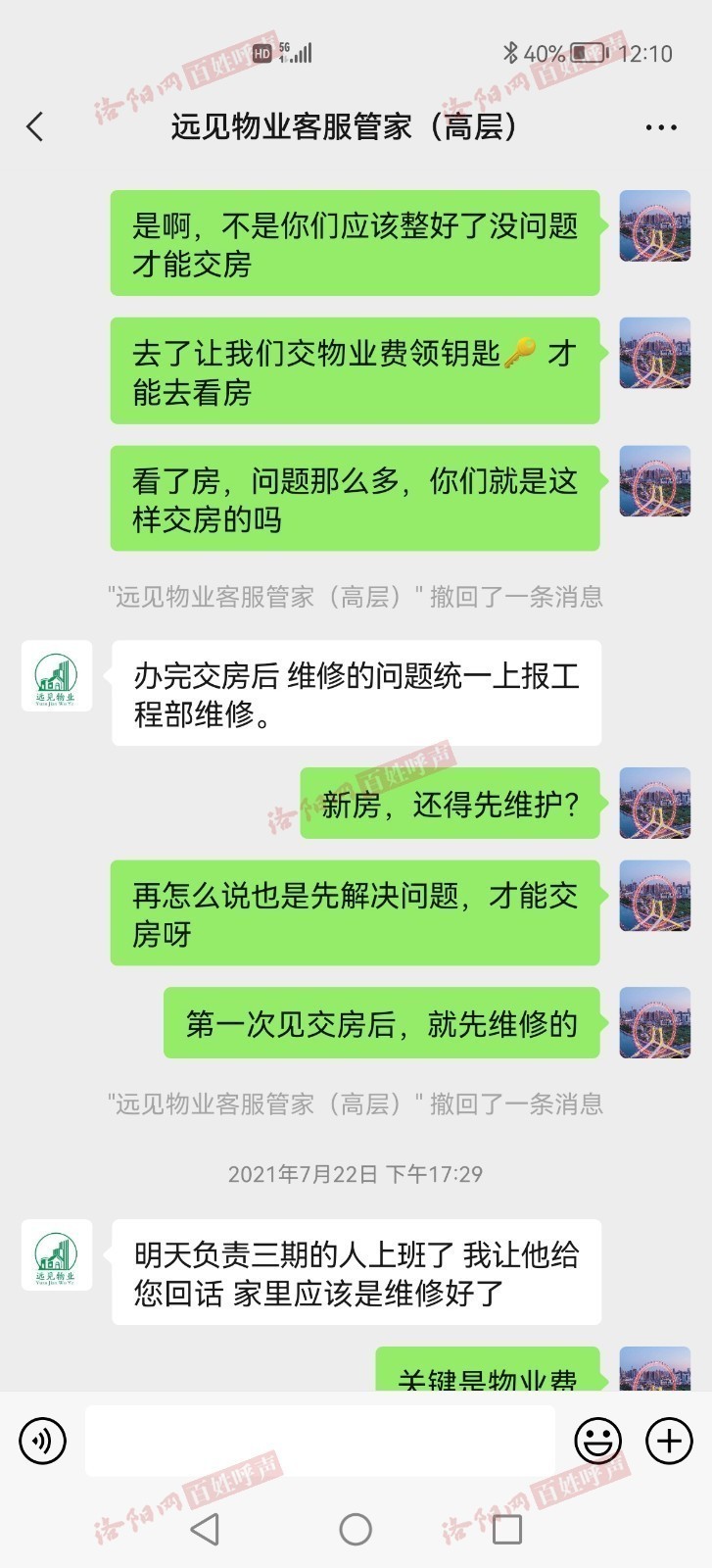The height and width of the screenshot is (1568, 712).
Task: Open the plus attachments panel
Action: (x=669, y=1441)
